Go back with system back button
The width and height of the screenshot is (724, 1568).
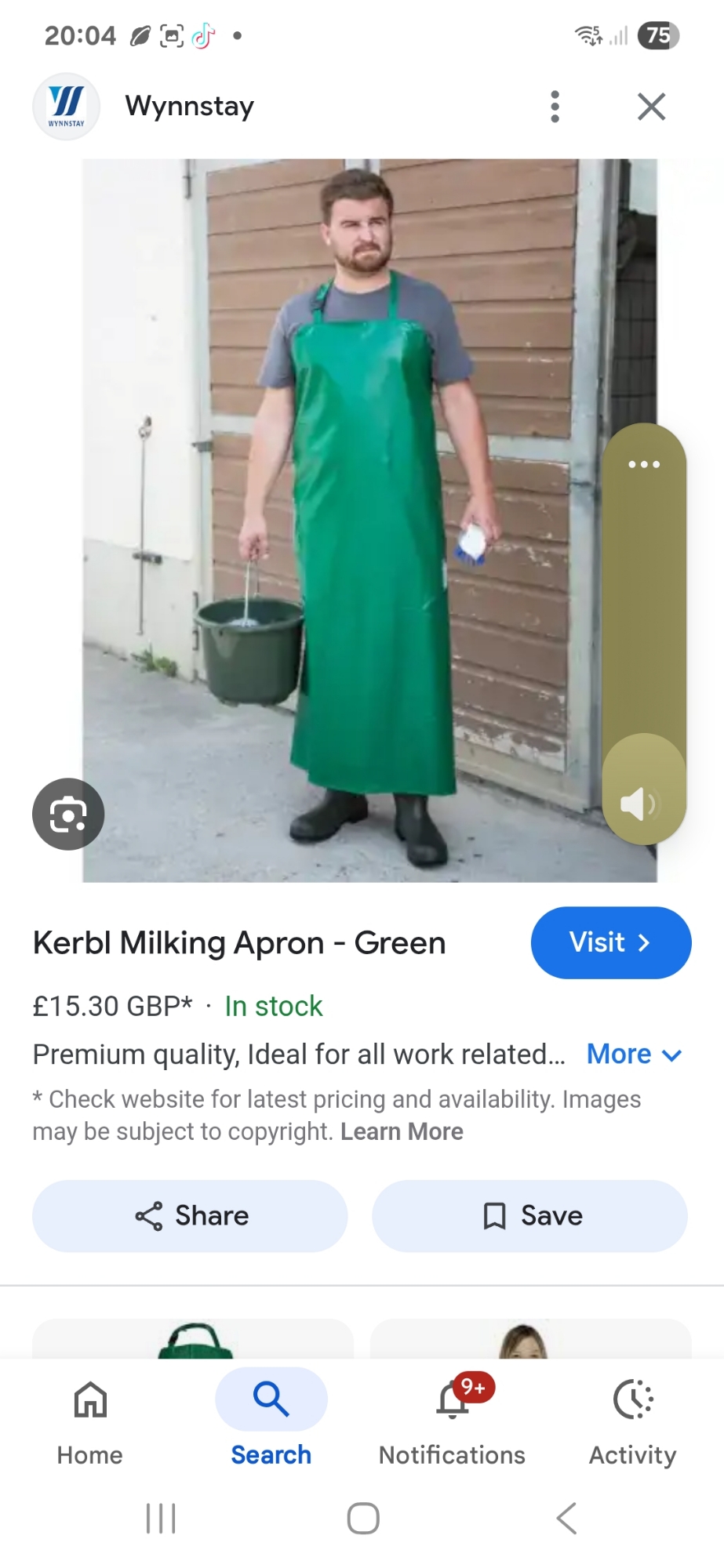tap(566, 1519)
